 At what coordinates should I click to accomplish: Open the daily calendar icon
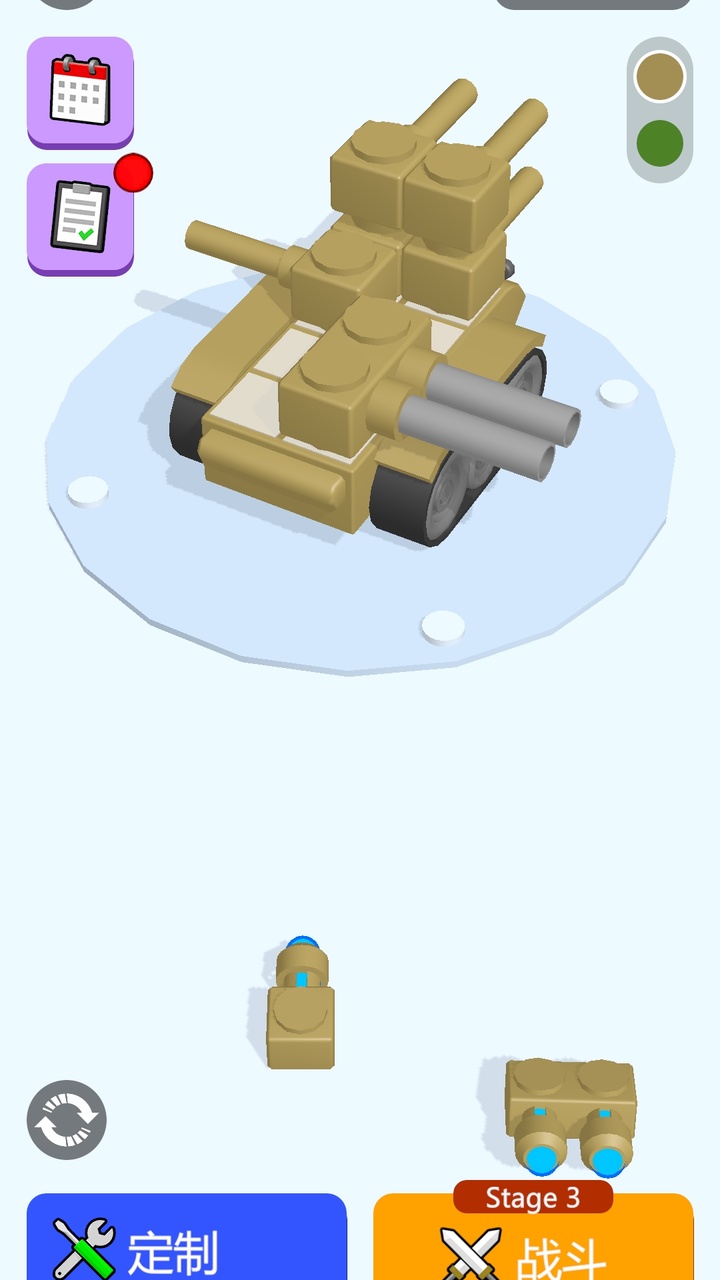pyautogui.click(x=80, y=90)
